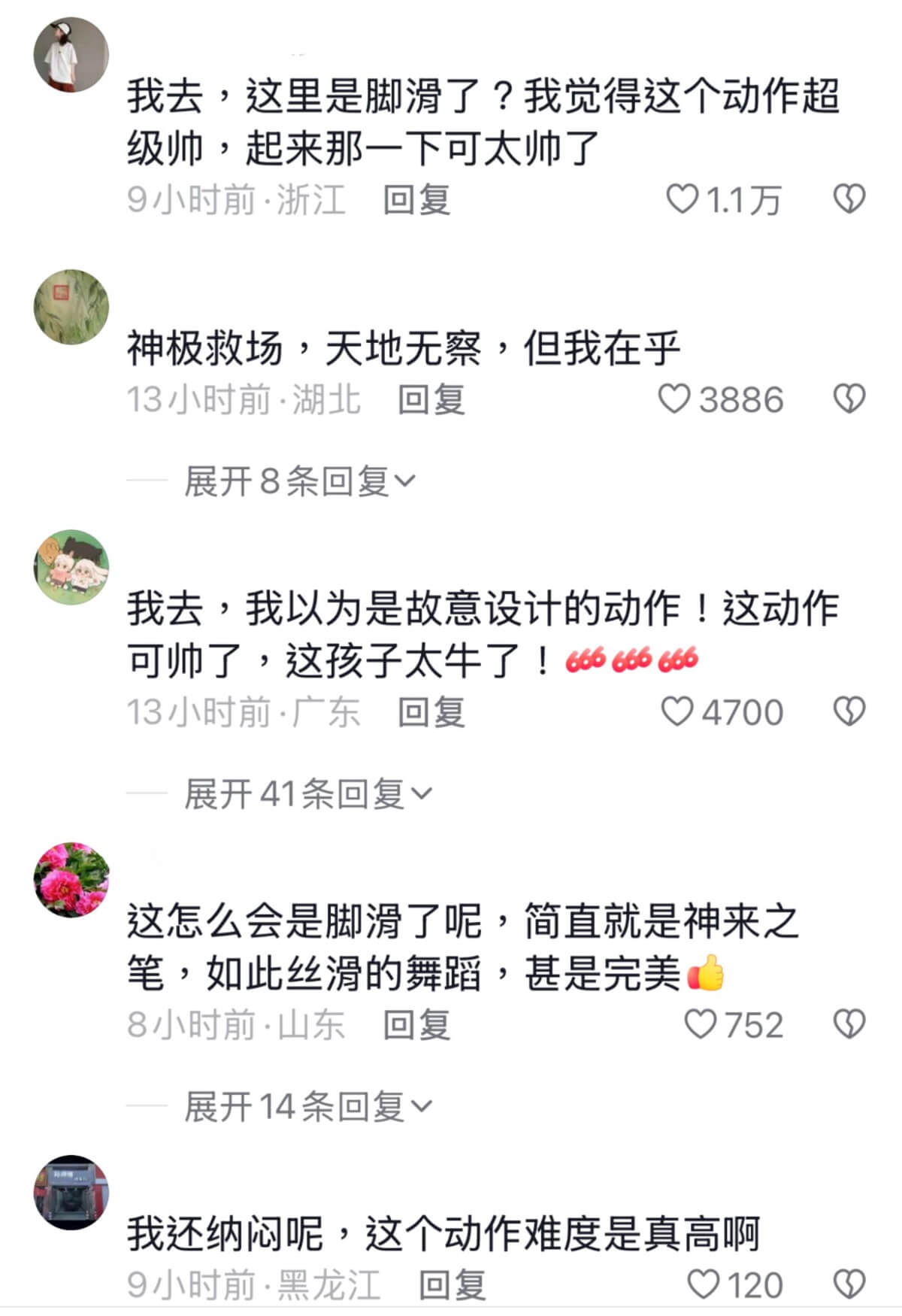Viewport: 902px width, 1316px height.
Task: Dislike the Shandong comment about 神来之笔
Action: point(849,1024)
